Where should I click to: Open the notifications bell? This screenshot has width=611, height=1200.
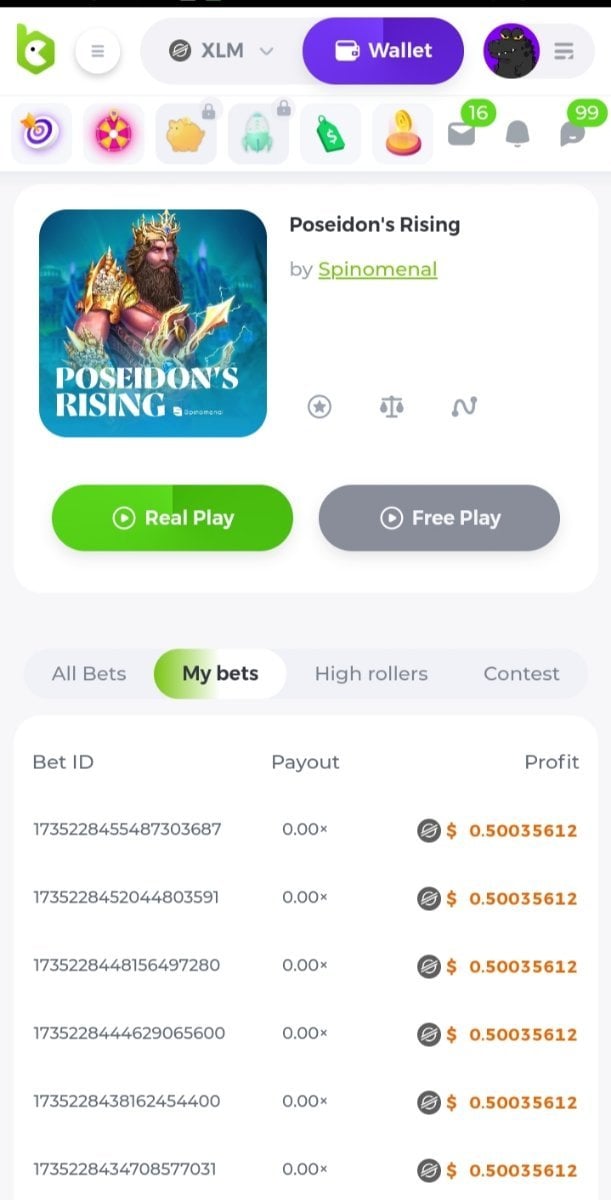[x=517, y=133]
